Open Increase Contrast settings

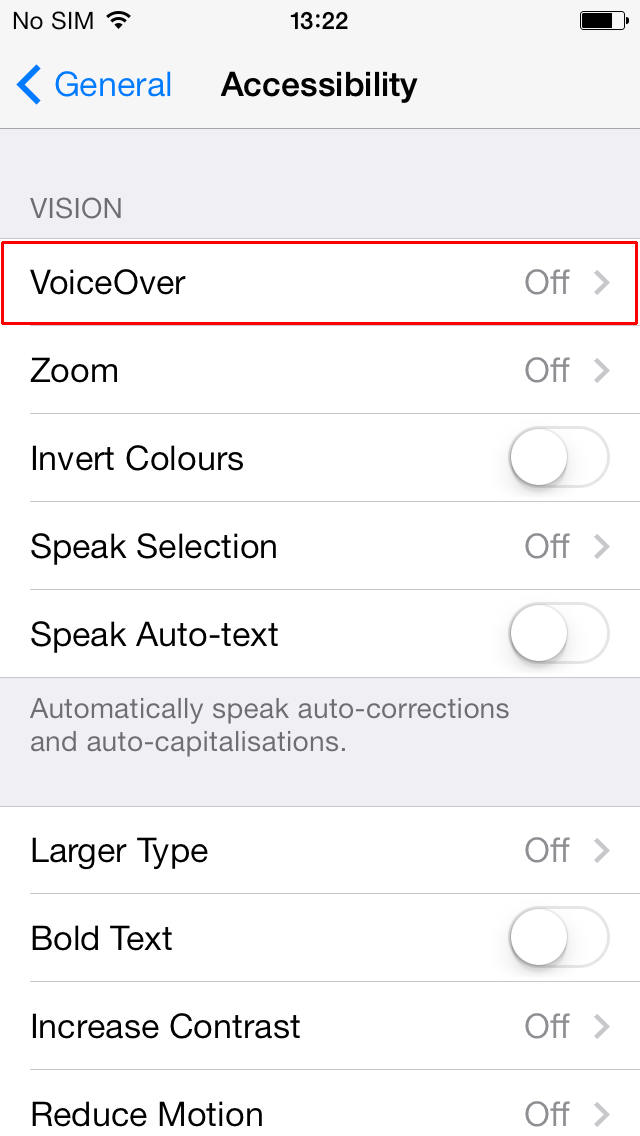pos(320,1026)
